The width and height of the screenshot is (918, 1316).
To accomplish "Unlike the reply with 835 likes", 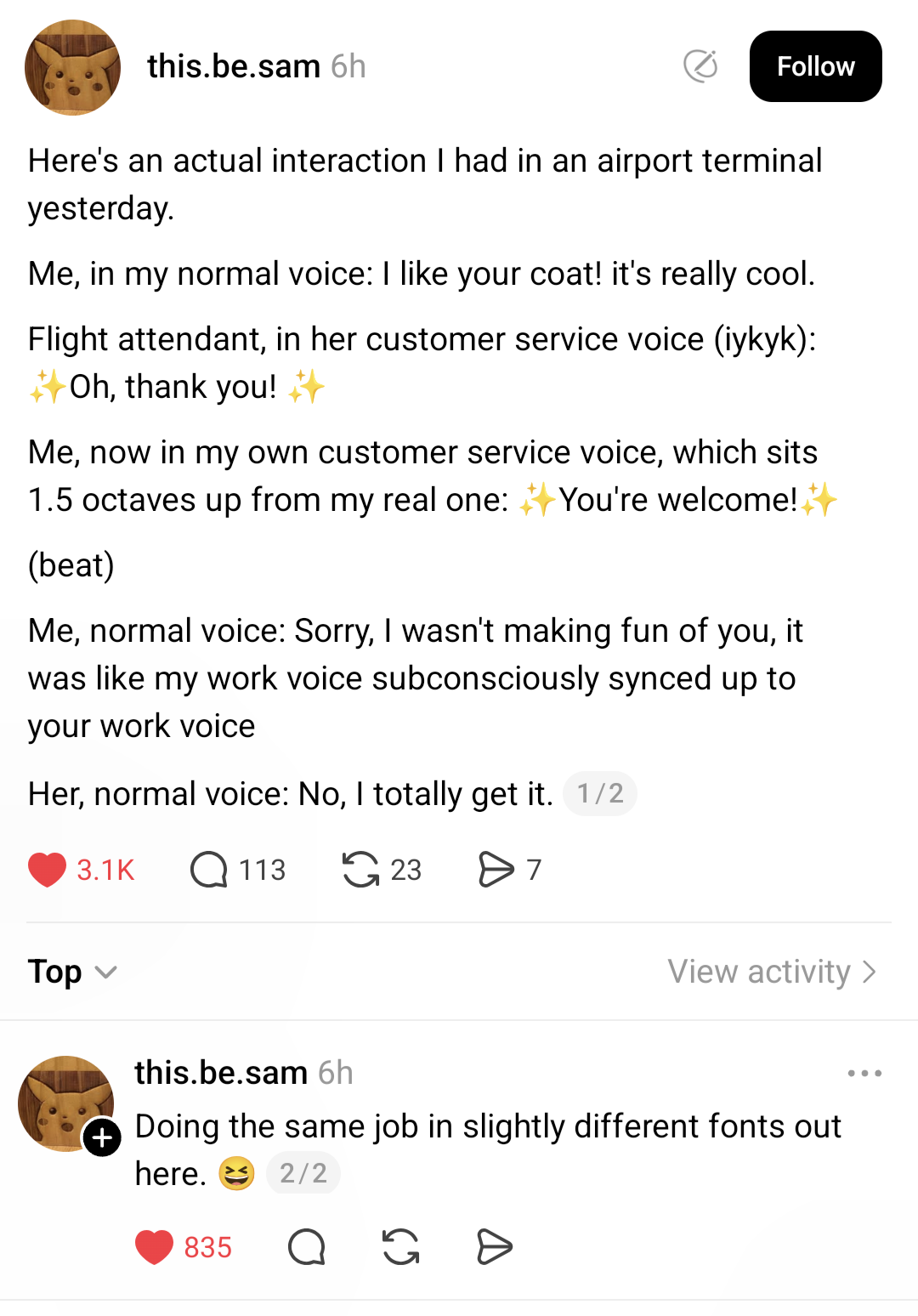I will pyautogui.click(x=155, y=1247).
